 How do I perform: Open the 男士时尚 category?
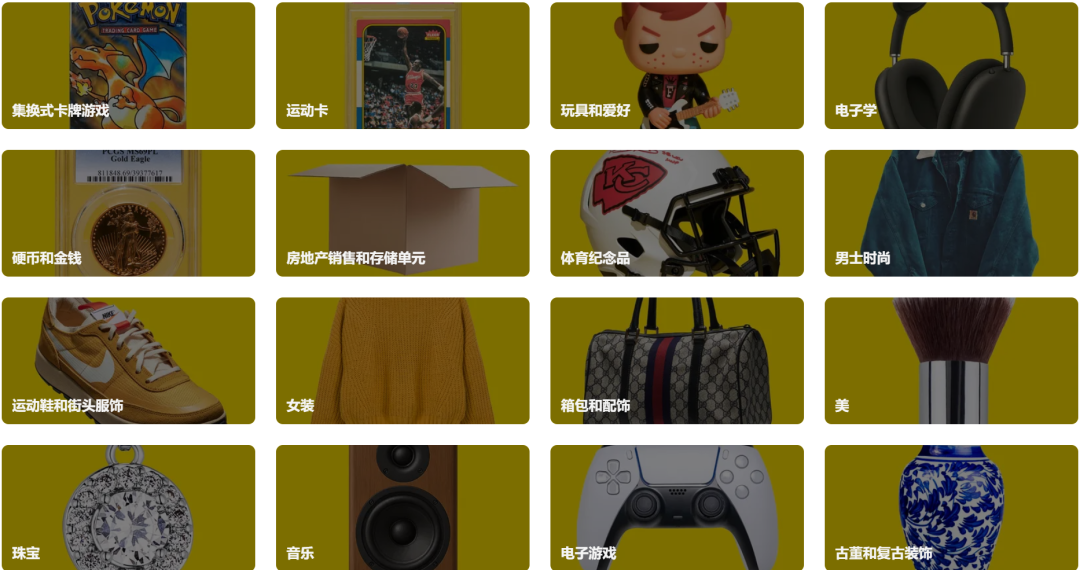(x=950, y=213)
